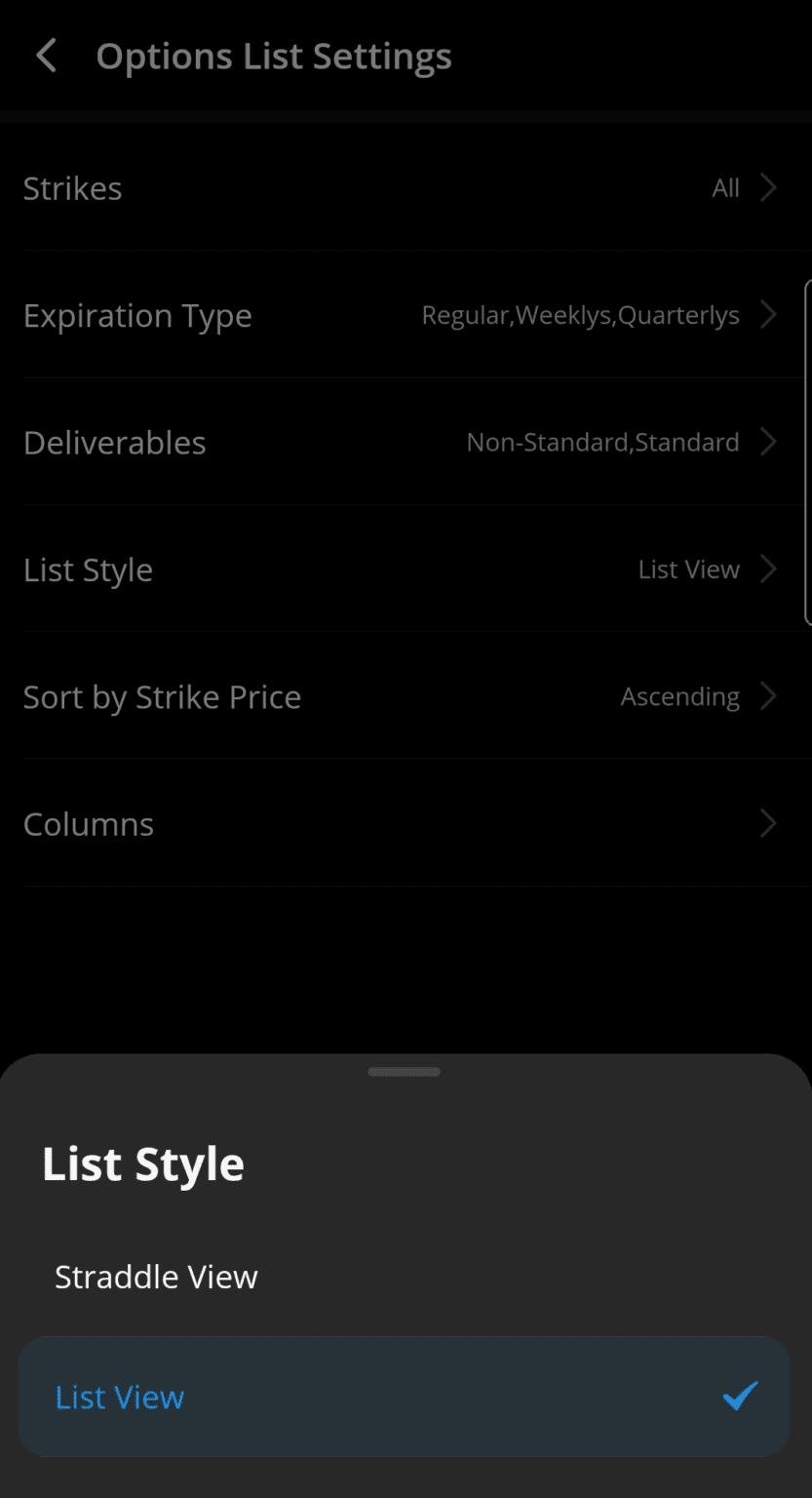The image size is (812, 1498).
Task: Tap the chevron beside Deliverables
Action: click(769, 442)
